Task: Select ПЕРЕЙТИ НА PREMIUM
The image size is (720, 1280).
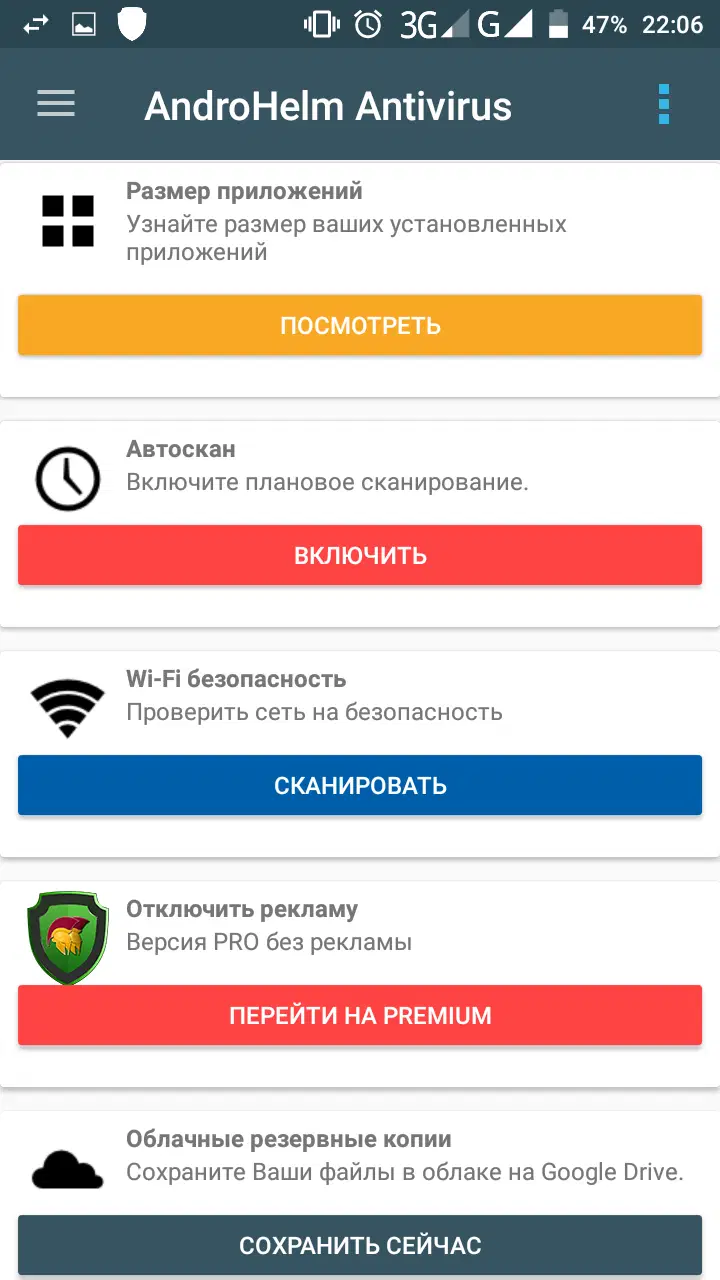Action: click(x=360, y=1015)
